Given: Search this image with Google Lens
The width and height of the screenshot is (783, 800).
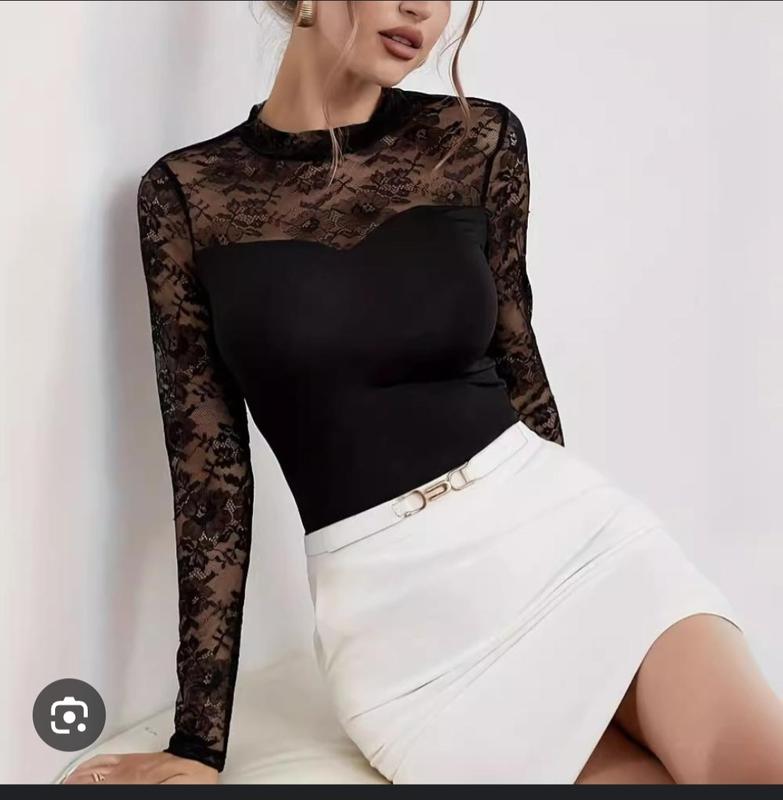Looking at the screenshot, I should point(69,715).
